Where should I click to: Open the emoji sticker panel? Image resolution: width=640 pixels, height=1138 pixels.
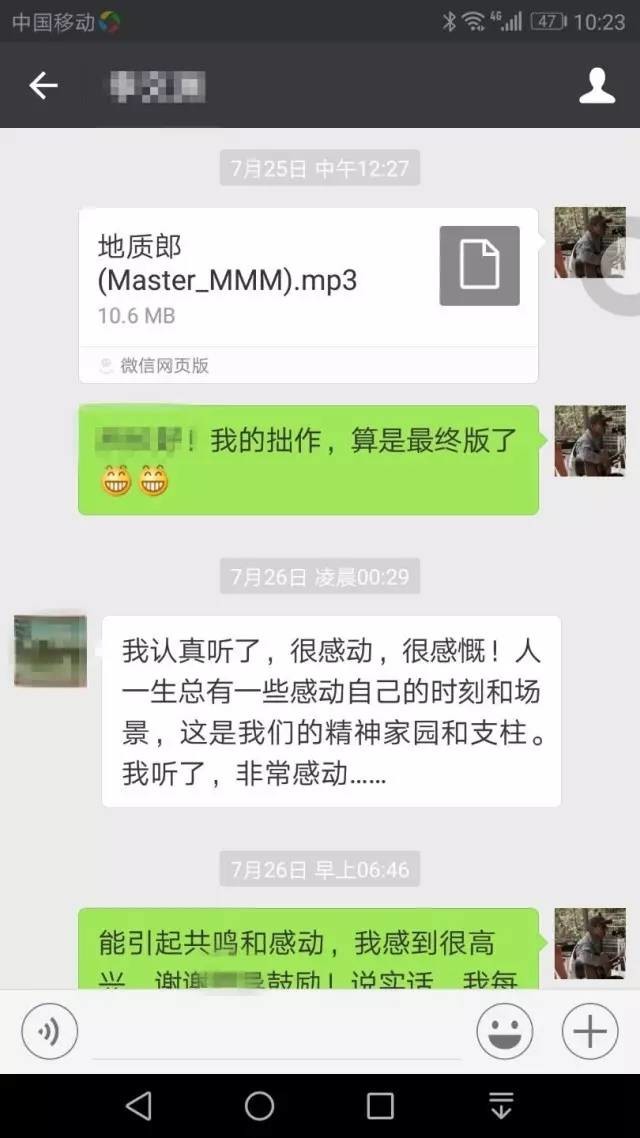click(504, 1031)
